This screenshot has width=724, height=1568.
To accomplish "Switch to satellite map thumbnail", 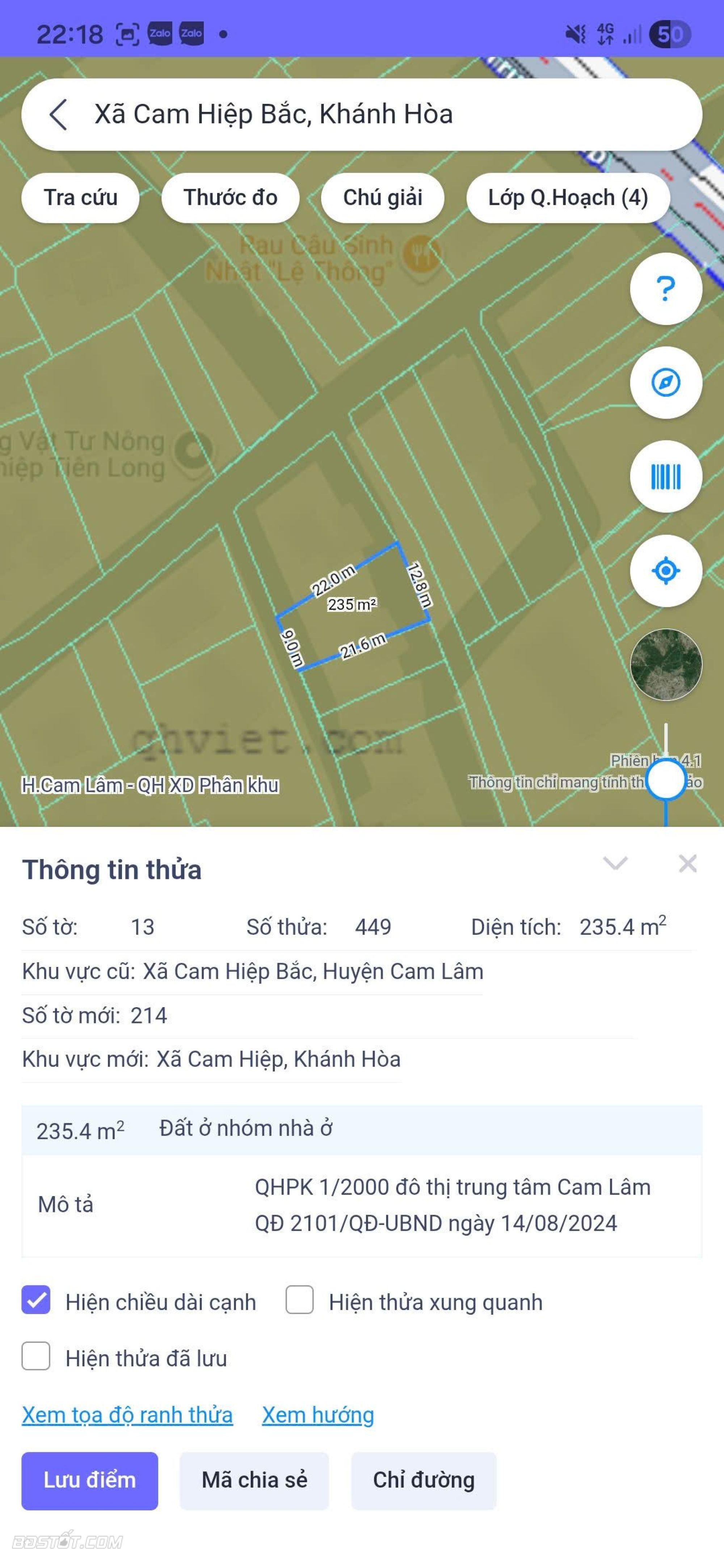I will pos(666,665).
